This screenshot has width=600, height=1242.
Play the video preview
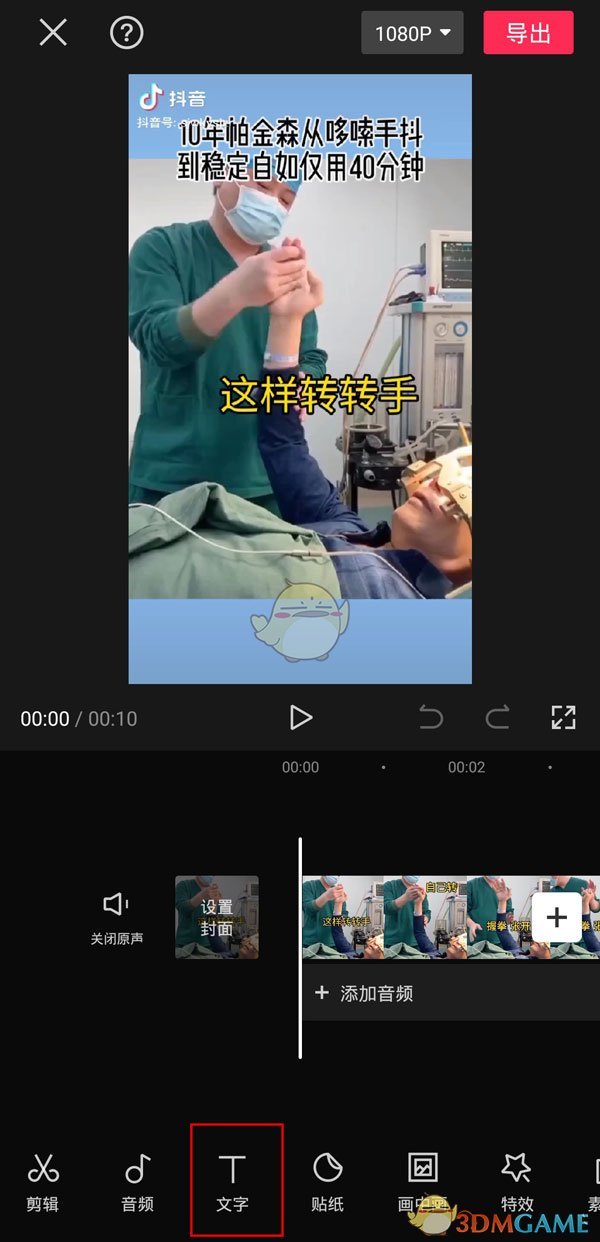(x=300, y=717)
